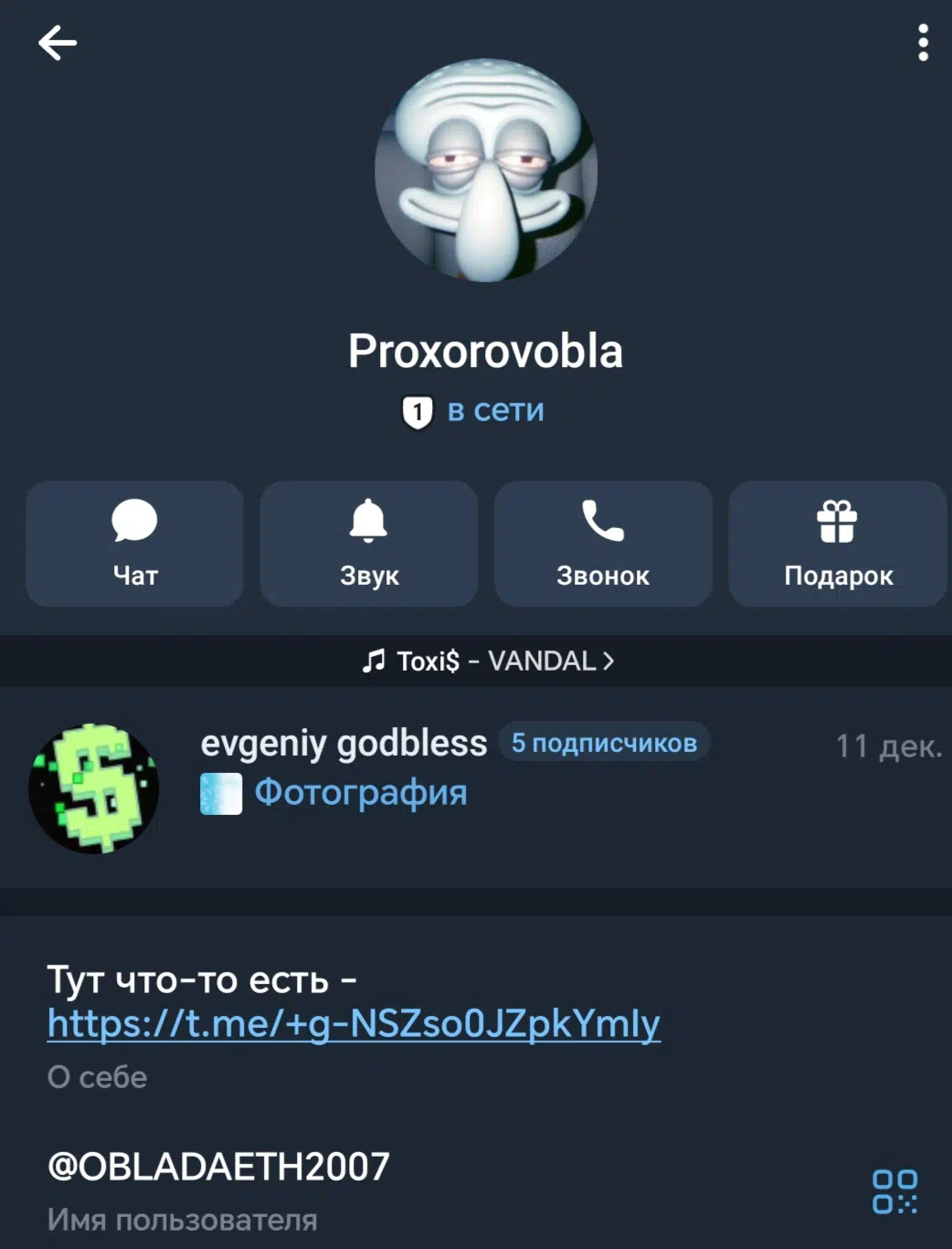Open the Toxi$ - VANDAL profile music
Viewport: 952px width, 1249px height.
click(x=488, y=661)
